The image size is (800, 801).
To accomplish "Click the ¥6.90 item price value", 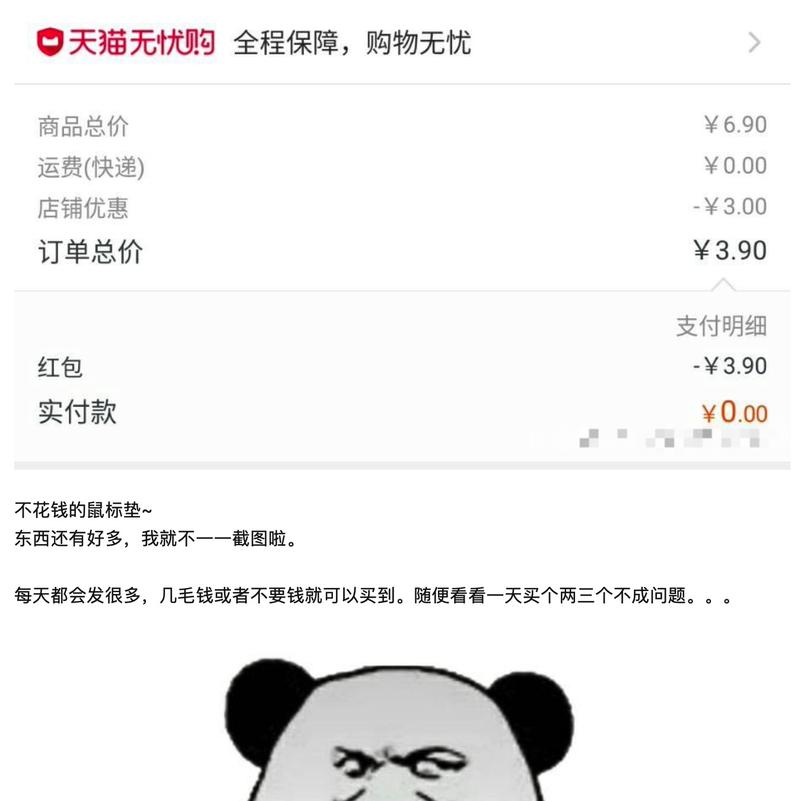I will click(737, 126).
